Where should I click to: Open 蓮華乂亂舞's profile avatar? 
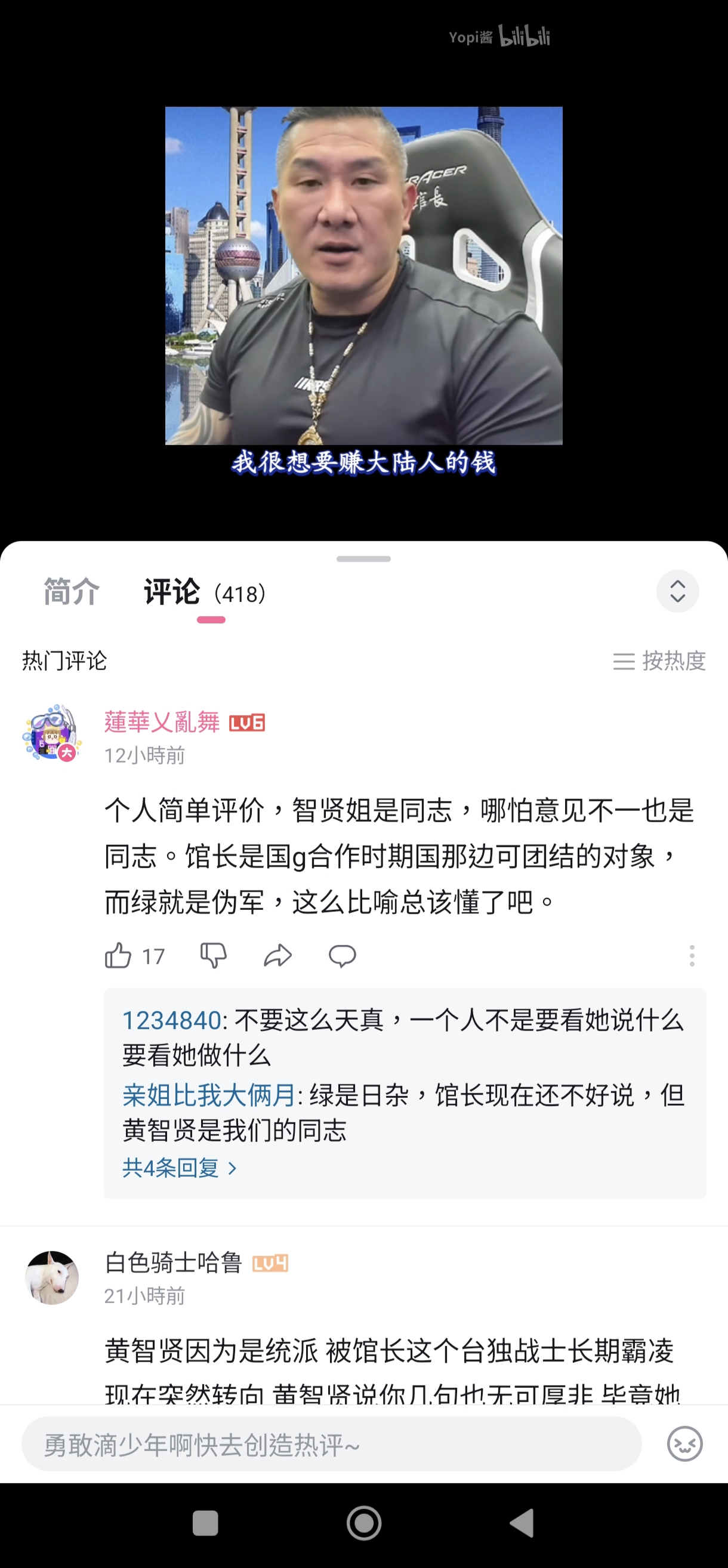coord(52,732)
